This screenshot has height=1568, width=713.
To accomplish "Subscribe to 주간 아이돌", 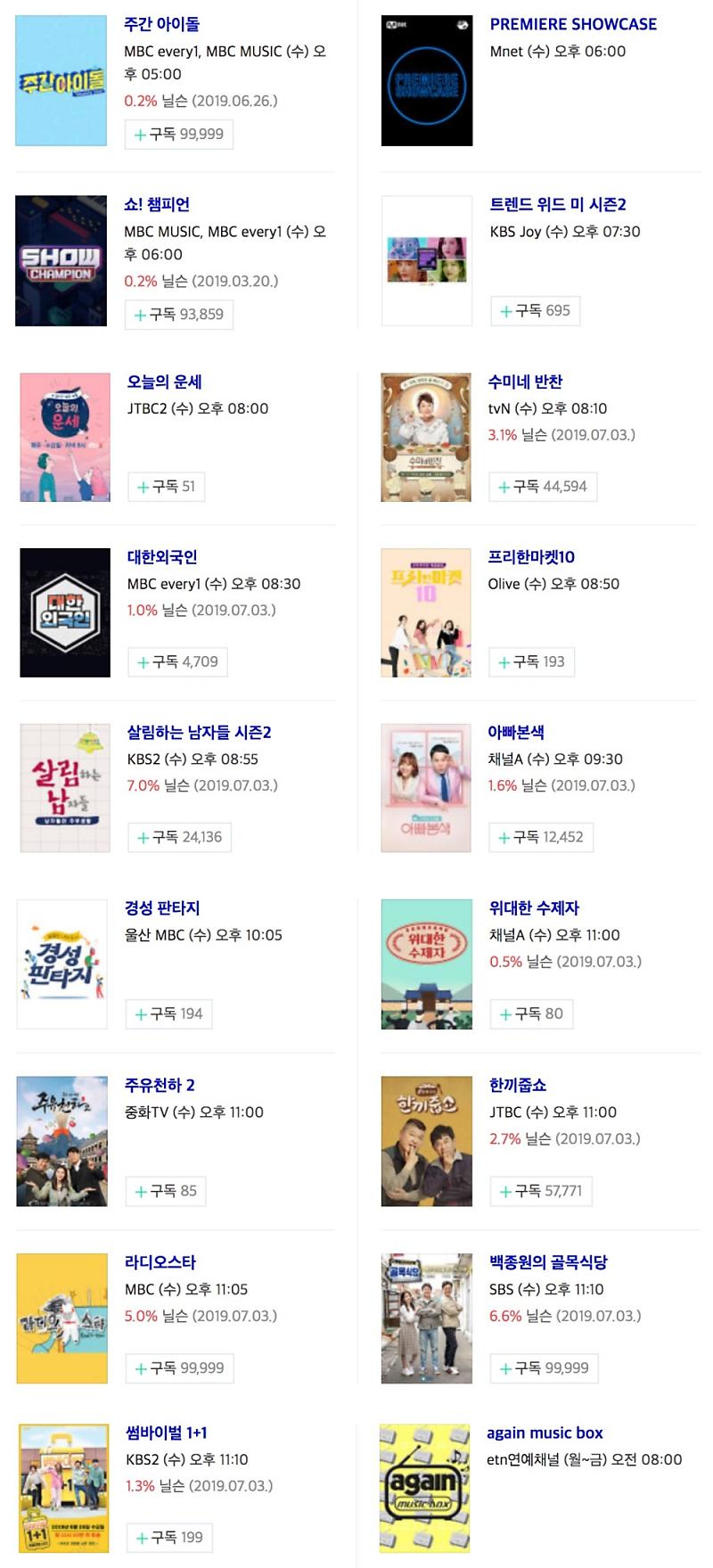I will (x=178, y=135).
